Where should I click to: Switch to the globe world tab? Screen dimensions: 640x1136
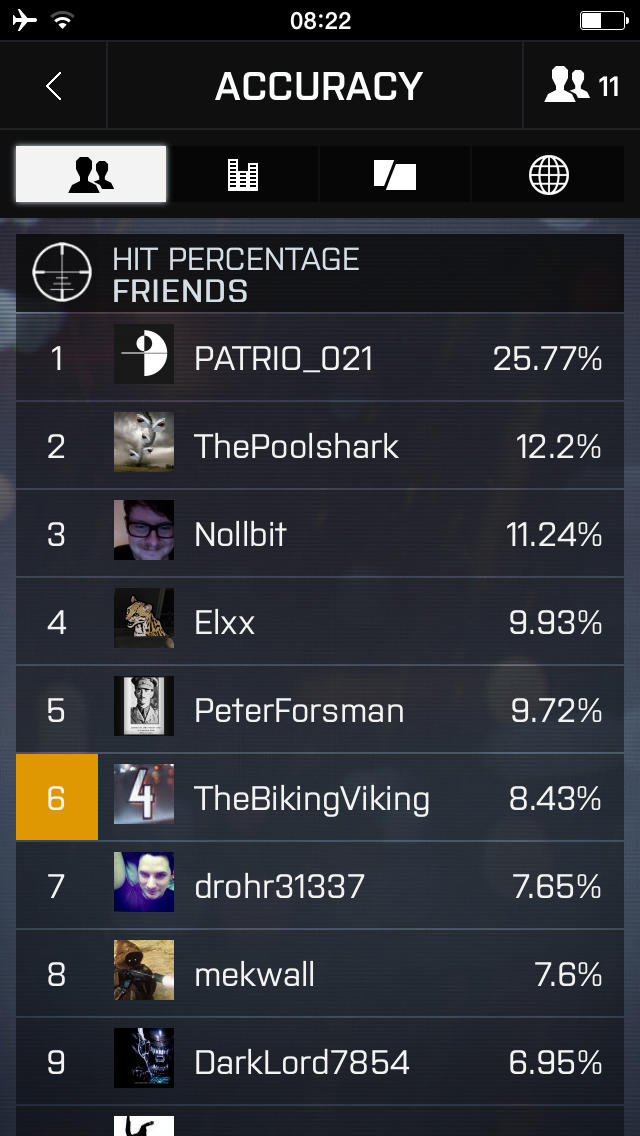tap(548, 176)
